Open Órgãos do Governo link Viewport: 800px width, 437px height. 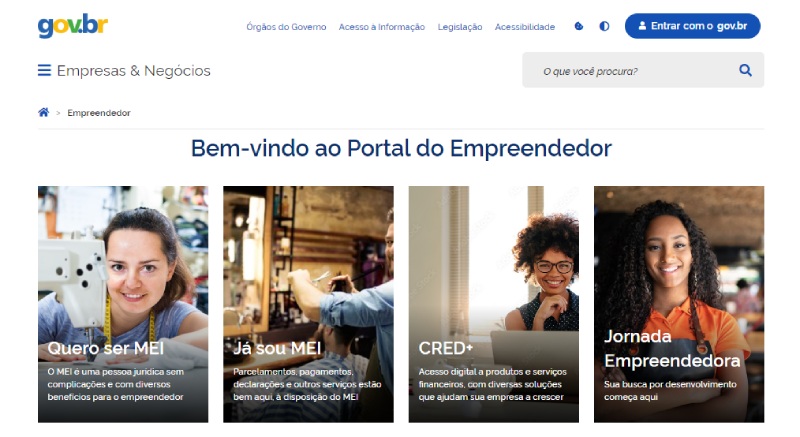coord(286,27)
